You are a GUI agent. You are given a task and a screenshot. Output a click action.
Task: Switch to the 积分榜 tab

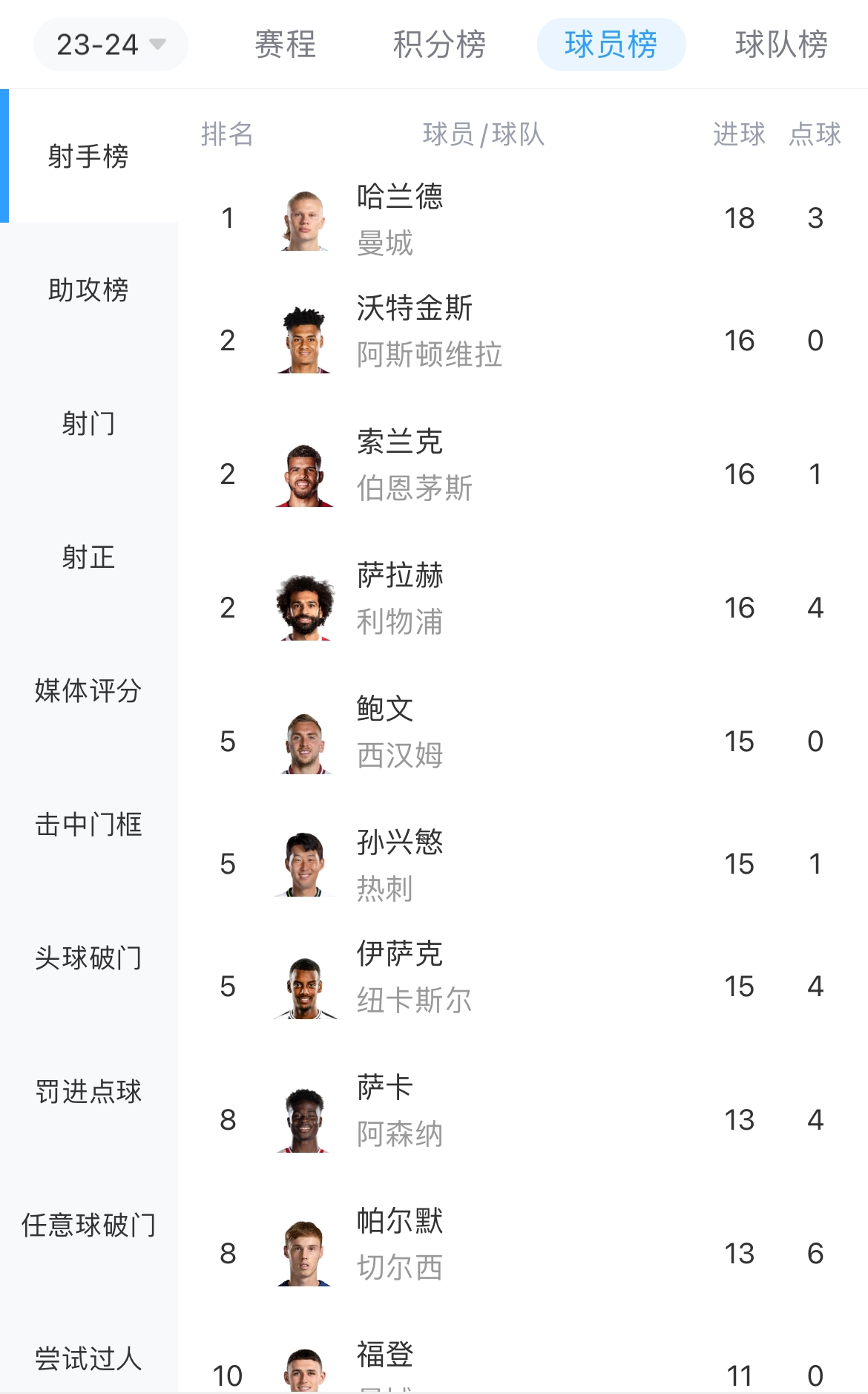(x=439, y=45)
